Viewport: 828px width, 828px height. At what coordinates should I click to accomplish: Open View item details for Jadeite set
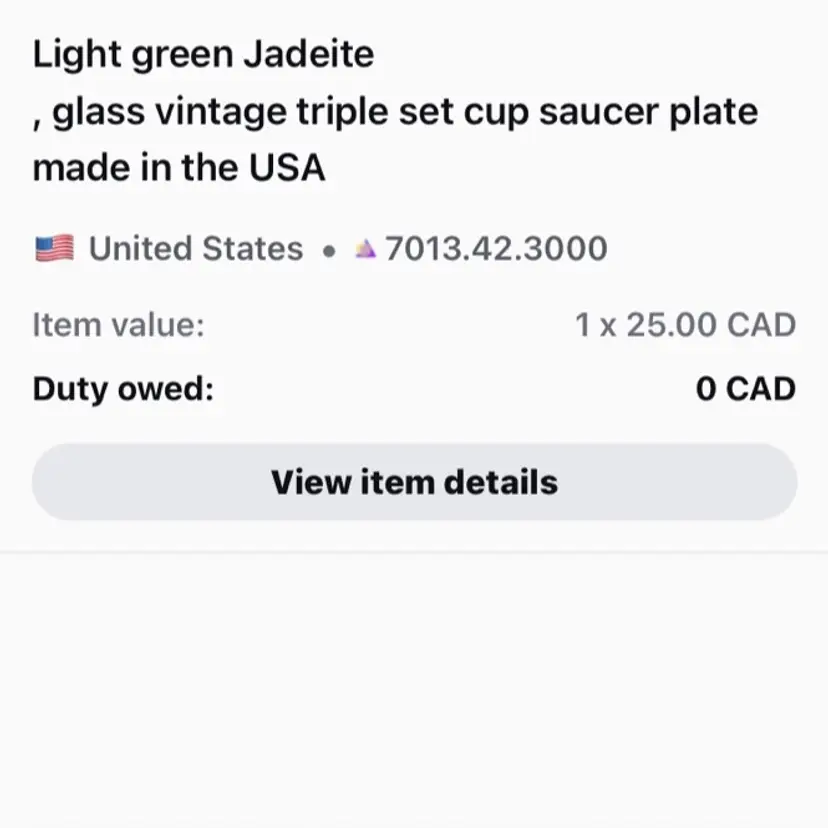click(414, 482)
